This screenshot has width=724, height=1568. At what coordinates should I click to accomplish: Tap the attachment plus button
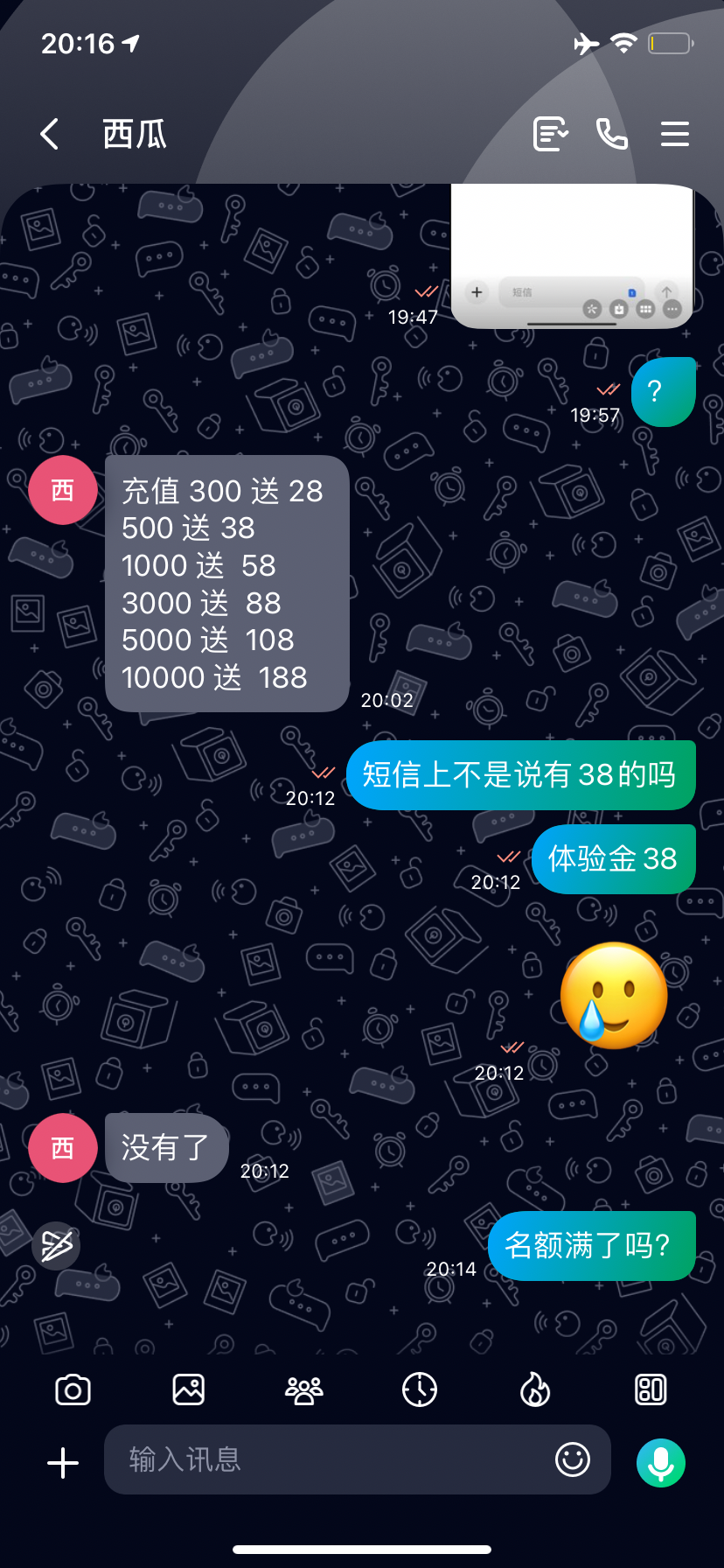click(61, 1459)
